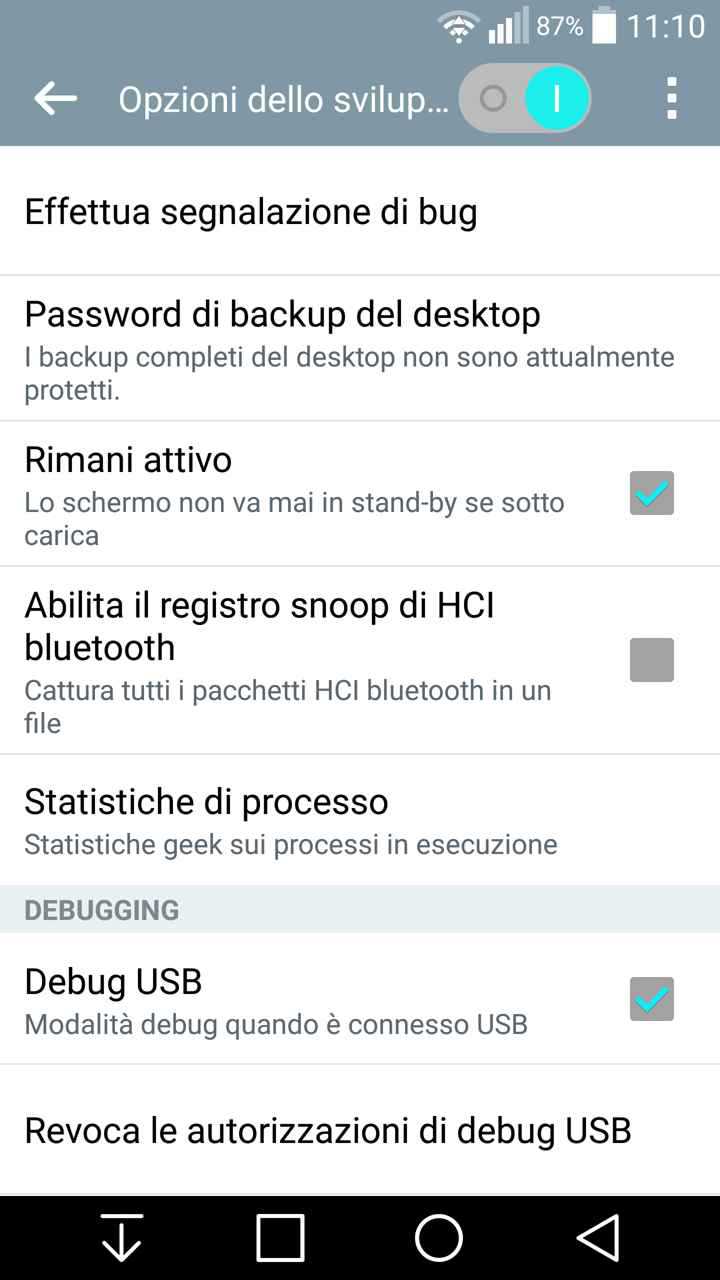720x1280 pixels.
Task: Pull down notifications with the arrow button
Action: tap(122, 1238)
